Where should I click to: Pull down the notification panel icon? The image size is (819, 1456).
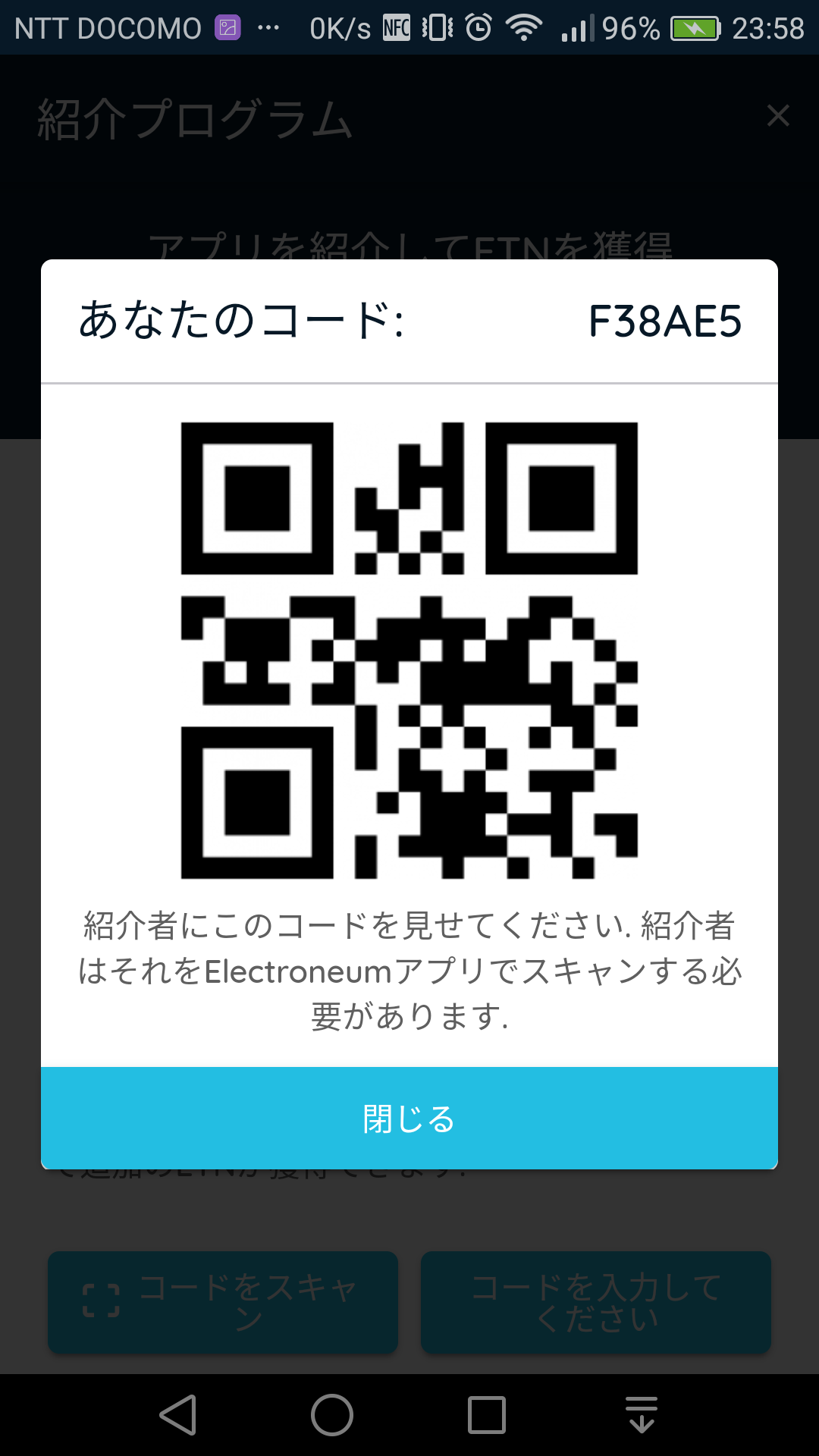tap(642, 1415)
